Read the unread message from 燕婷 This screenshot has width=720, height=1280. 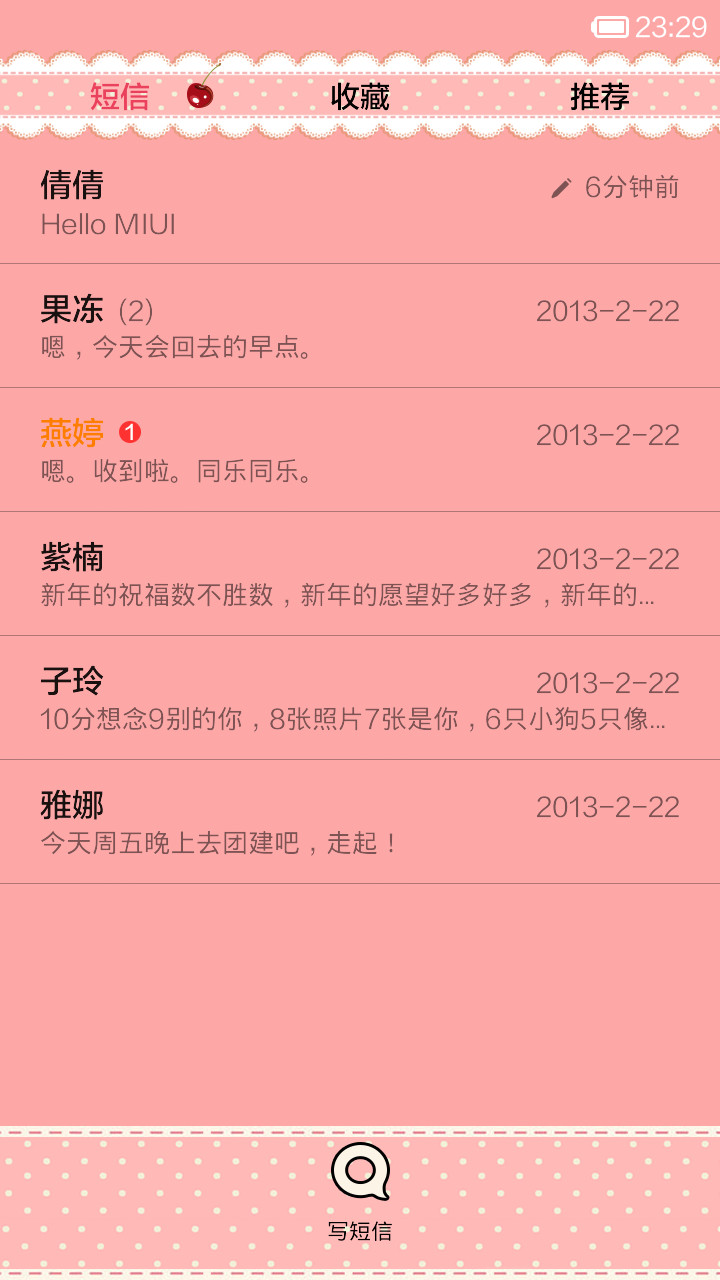point(360,450)
